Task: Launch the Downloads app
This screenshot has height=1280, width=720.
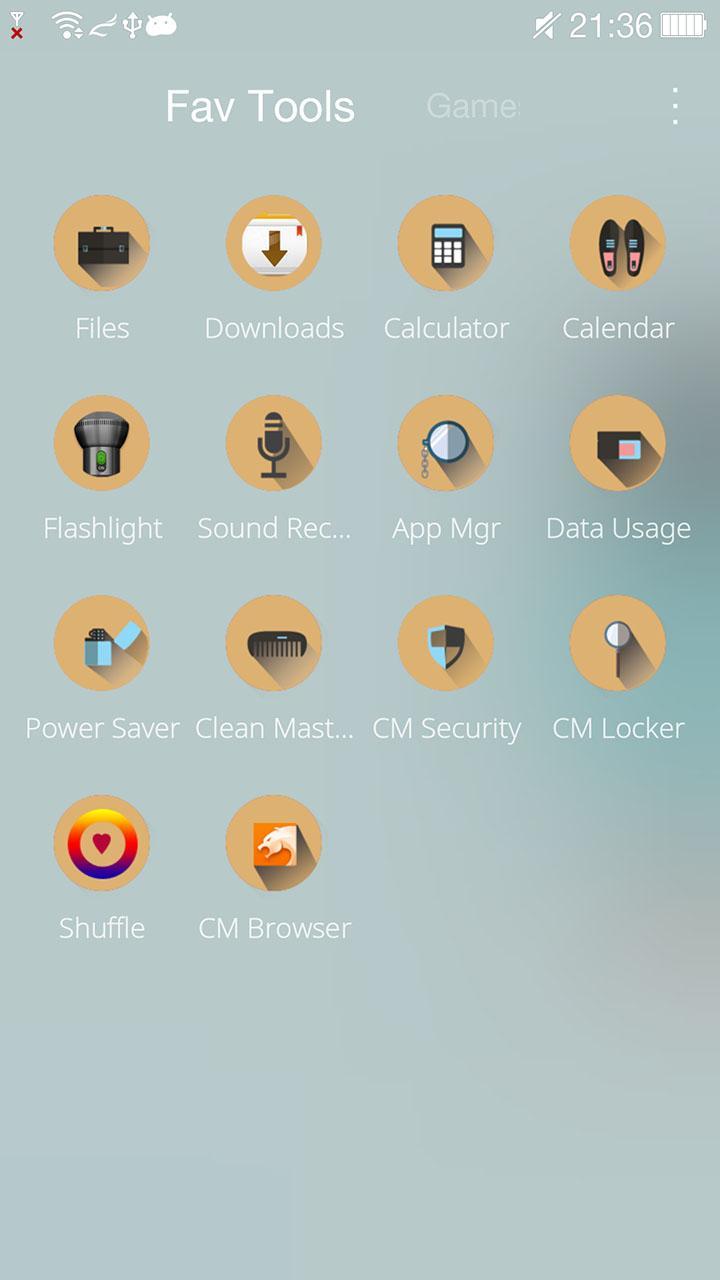Action: [x=274, y=243]
